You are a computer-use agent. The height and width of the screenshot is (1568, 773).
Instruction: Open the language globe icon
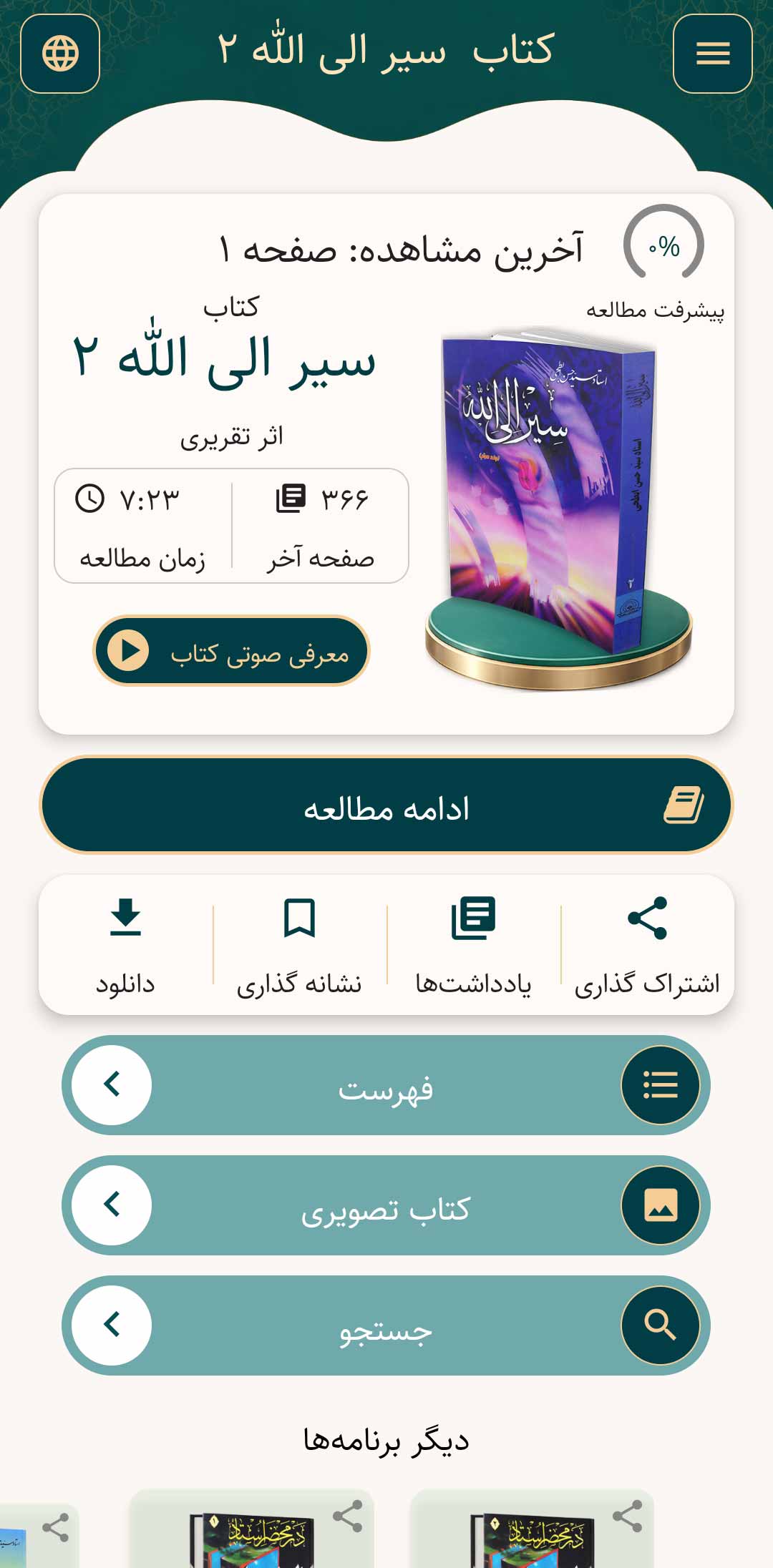coord(60,54)
